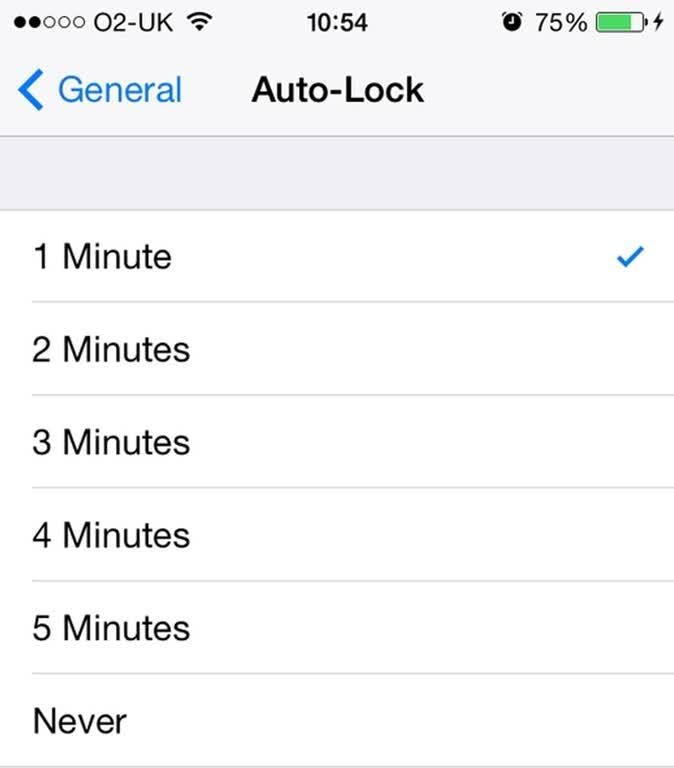Go back to General settings
The image size is (674, 768).
tap(100, 90)
